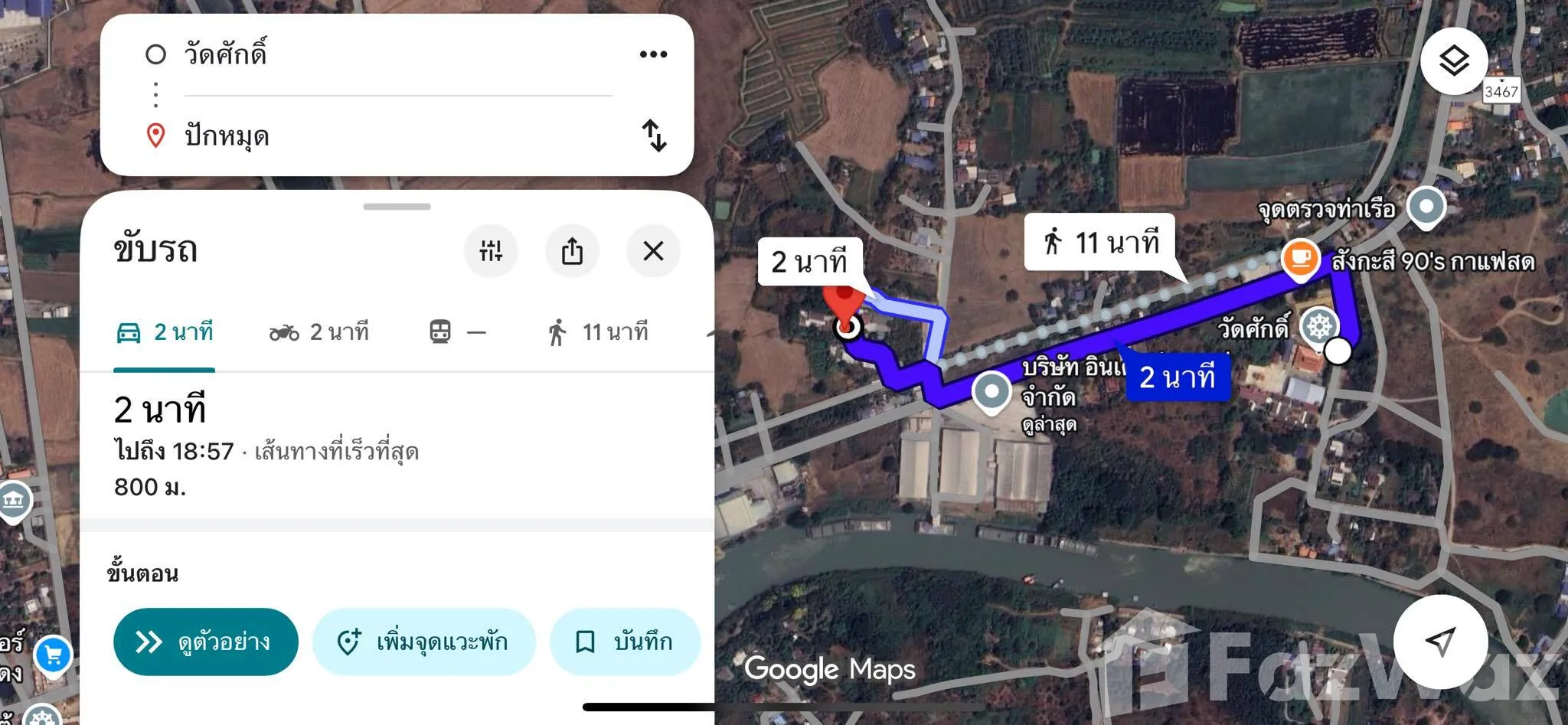Image resolution: width=1568 pixels, height=725 pixels.
Task: Share these directions
Action: [x=572, y=251]
